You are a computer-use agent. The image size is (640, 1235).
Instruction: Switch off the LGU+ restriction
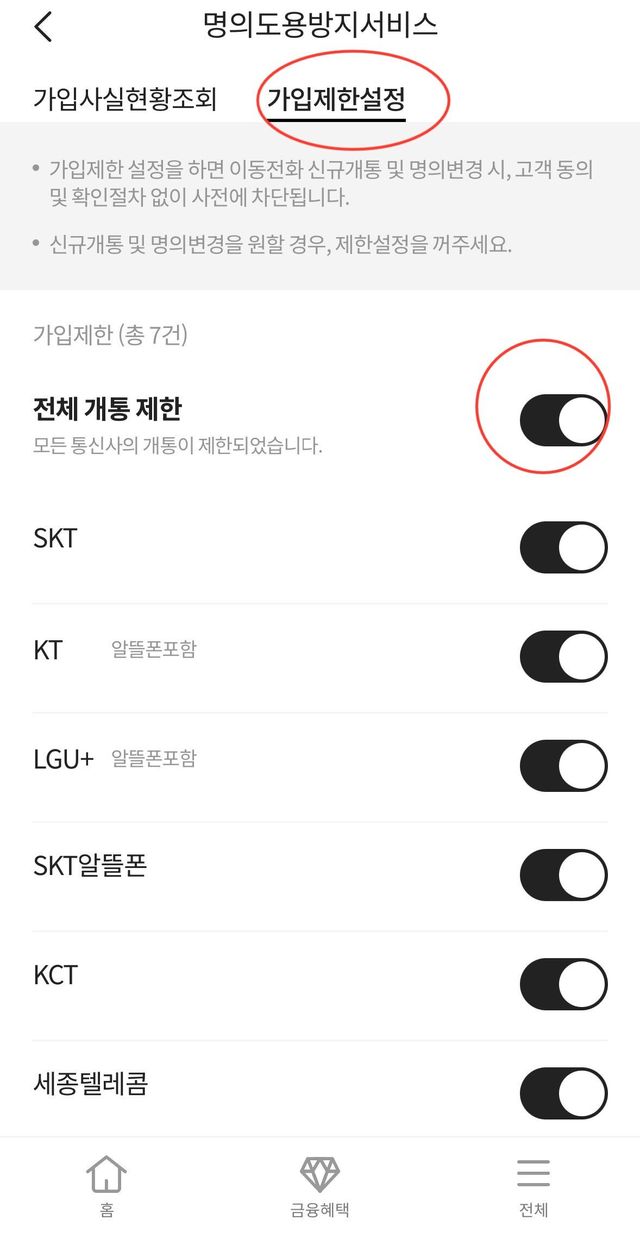click(x=563, y=766)
